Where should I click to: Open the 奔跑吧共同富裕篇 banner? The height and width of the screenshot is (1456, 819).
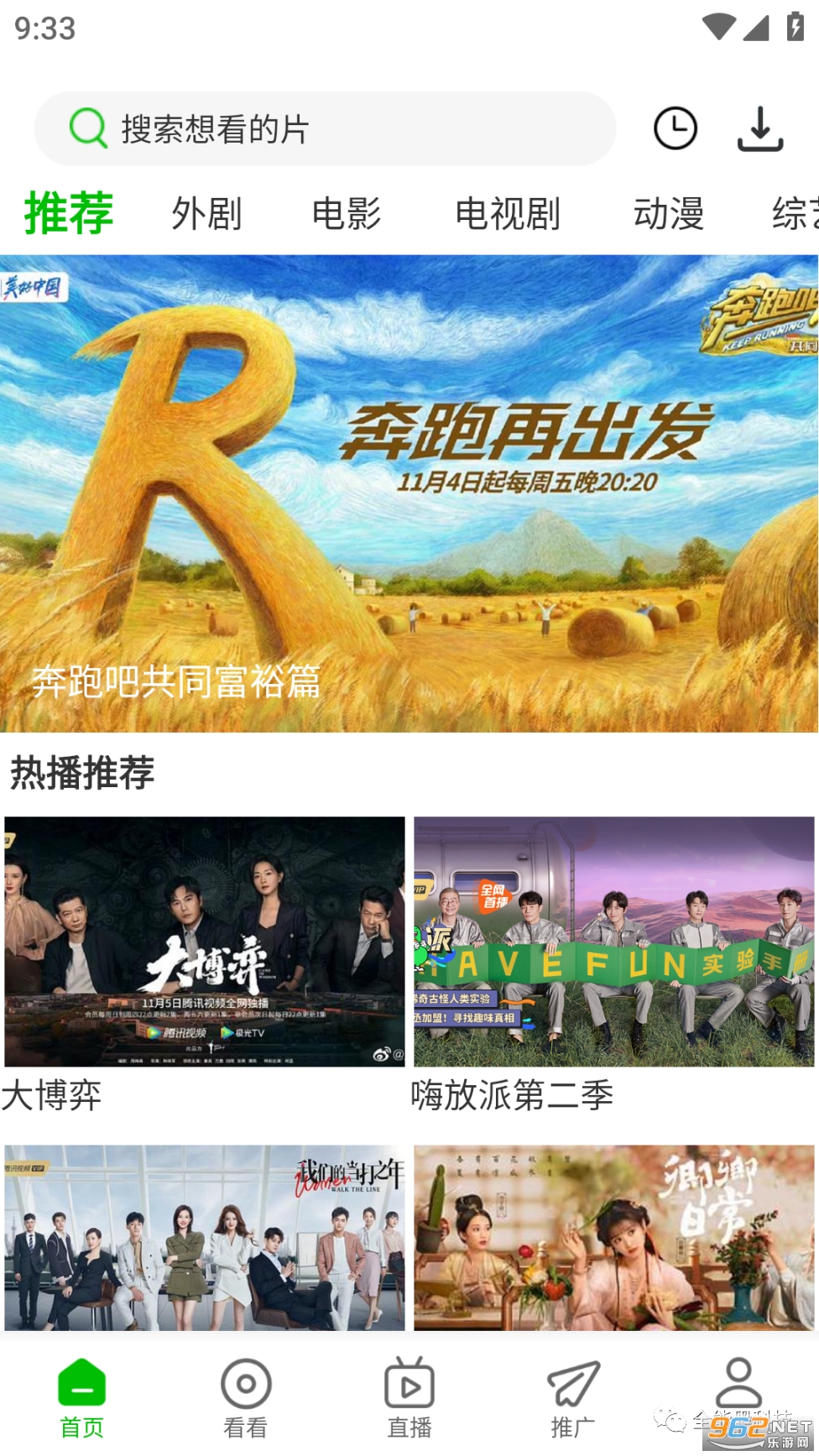tap(409, 493)
